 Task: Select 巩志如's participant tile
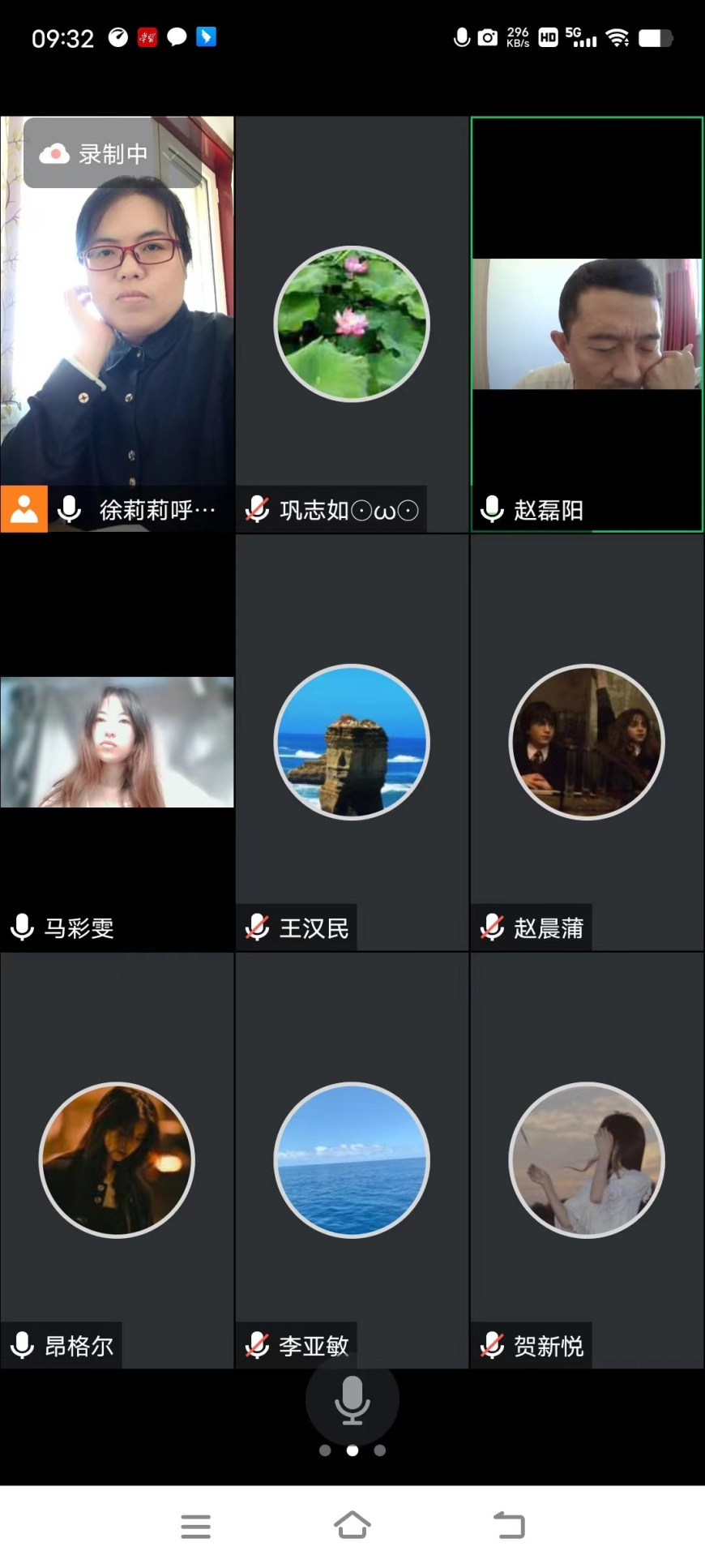tap(352, 324)
